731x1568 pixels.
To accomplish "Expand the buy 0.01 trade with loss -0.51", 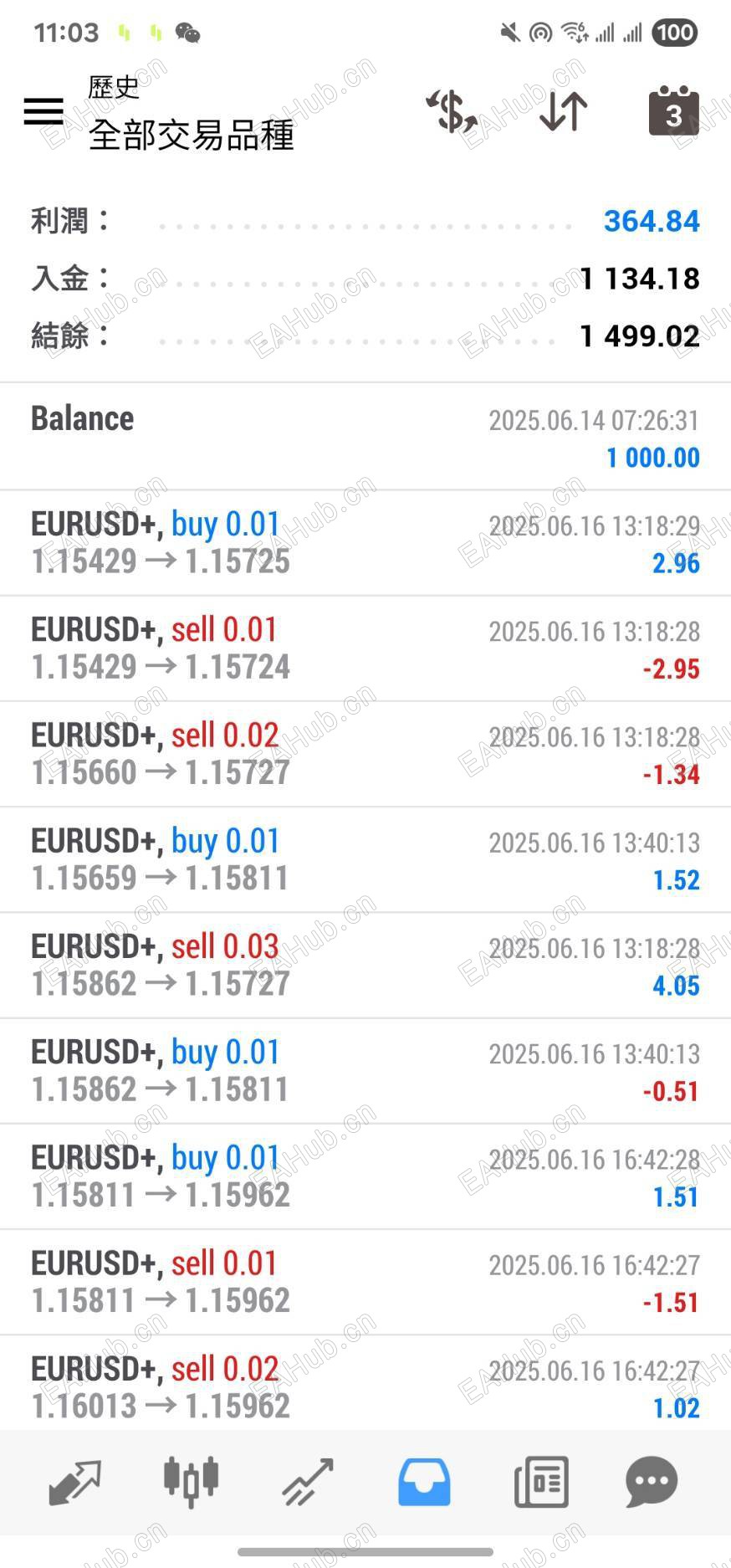I will (x=365, y=1071).
